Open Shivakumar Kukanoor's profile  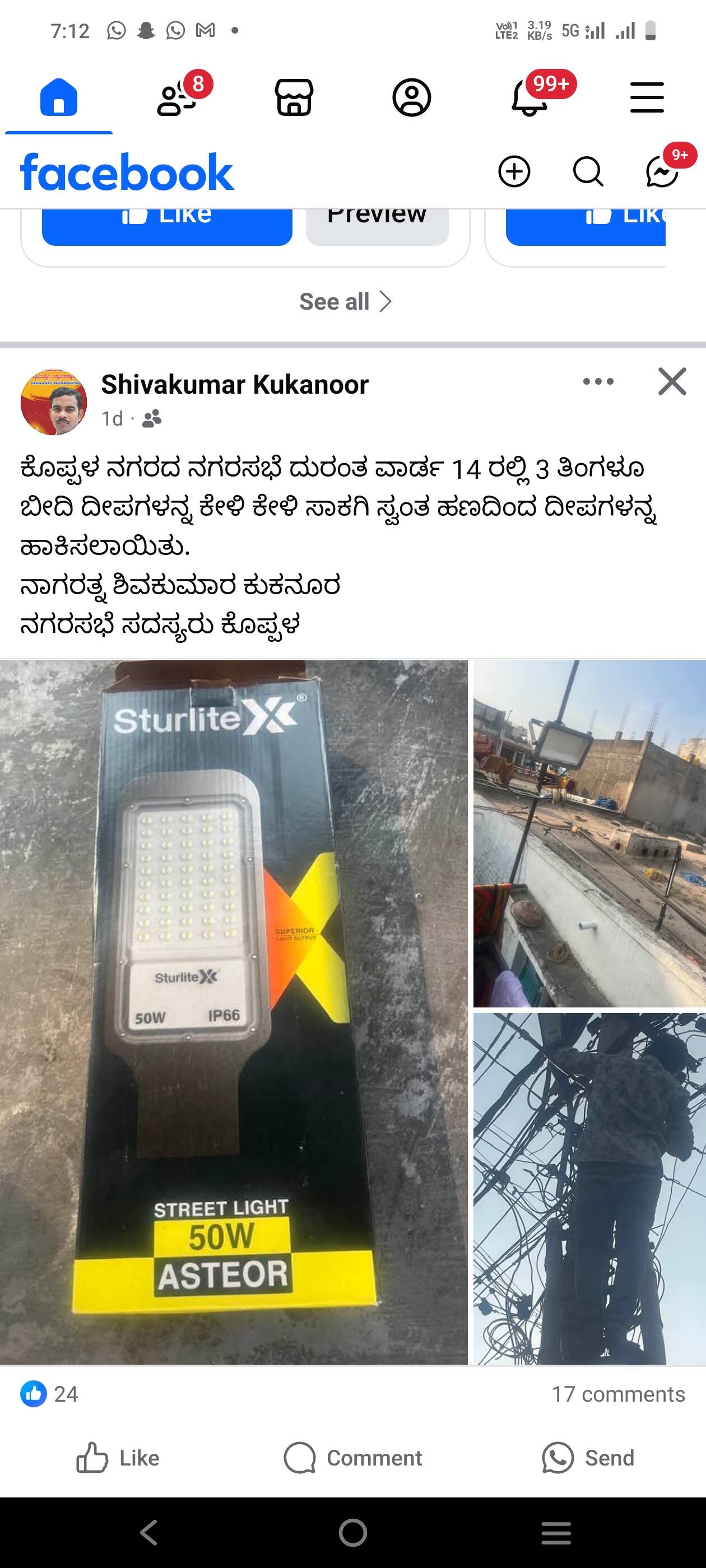[235, 384]
